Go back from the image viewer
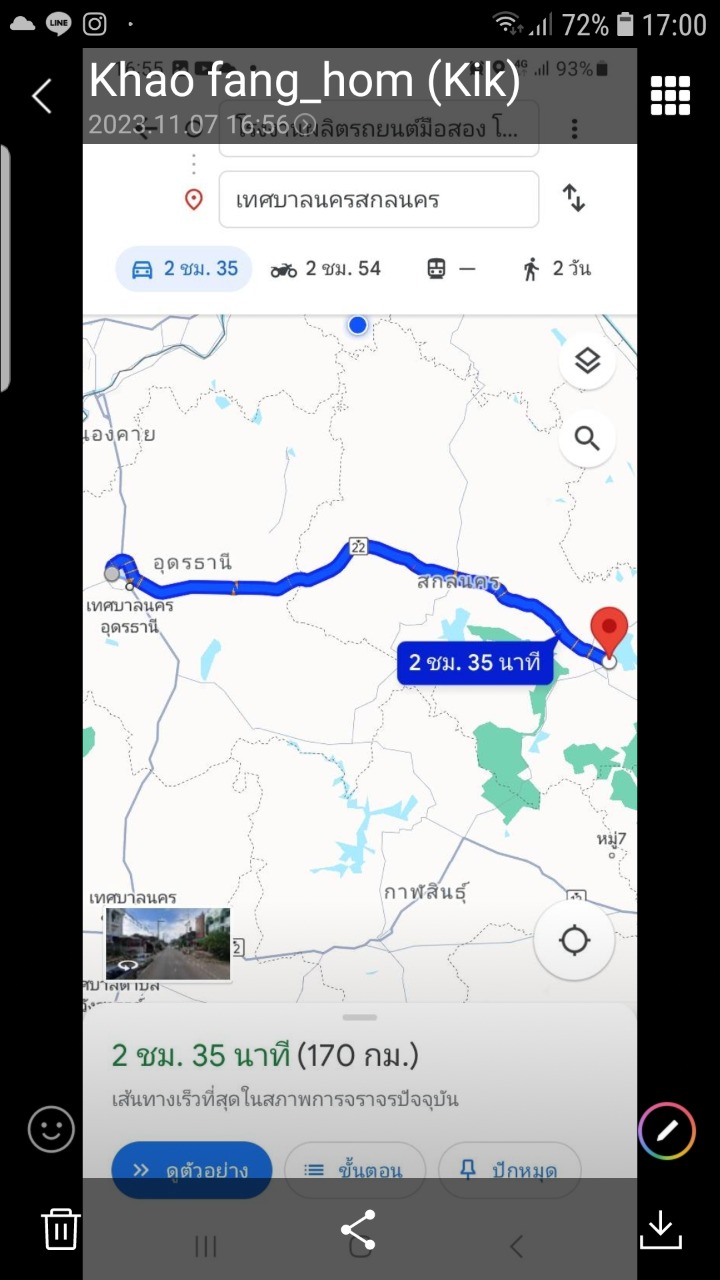 (x=42, y=96)
